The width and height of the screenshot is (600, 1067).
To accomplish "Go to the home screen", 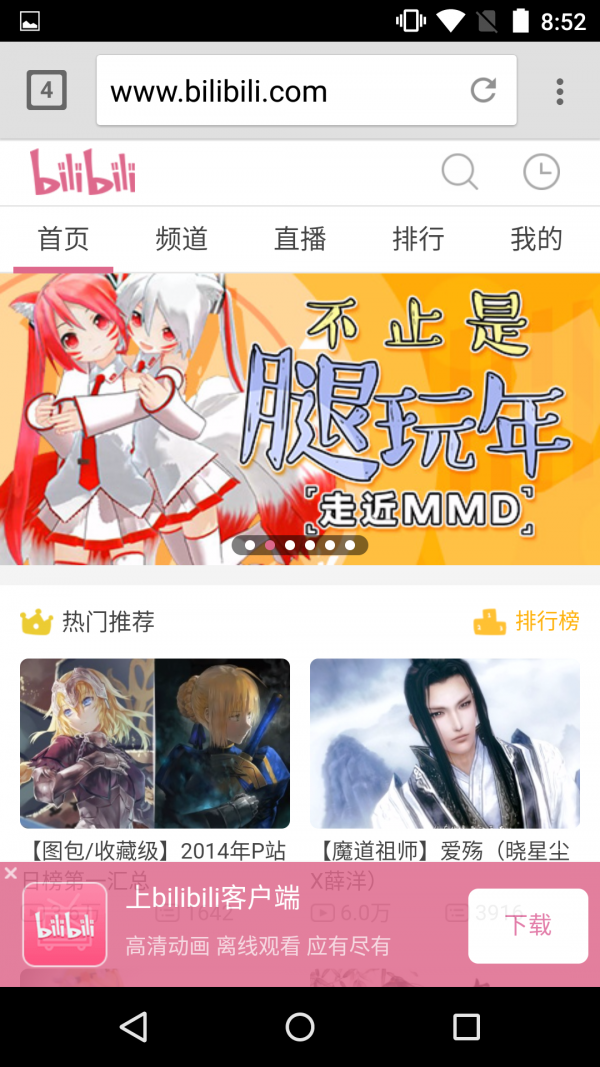I will pyautogui.click(x=300, y=1026).
